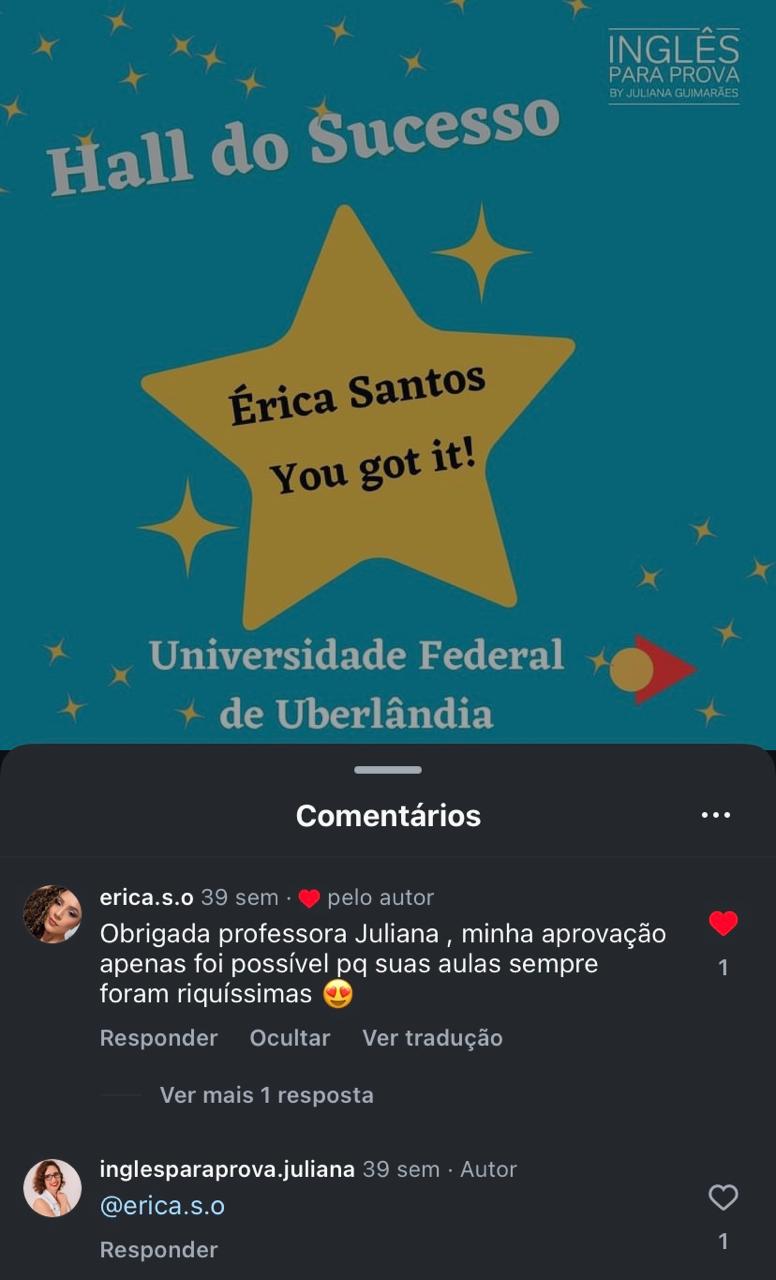Like inglesparaprova.juliana's reply comment
The width and height of the screenshot is (776, 1280).
[722, 1196]
